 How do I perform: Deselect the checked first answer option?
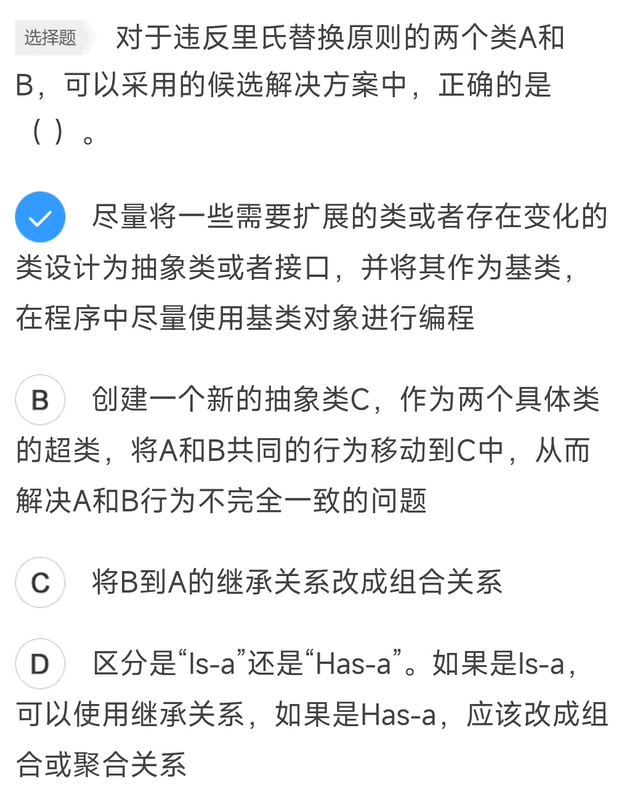click(41, 219)
